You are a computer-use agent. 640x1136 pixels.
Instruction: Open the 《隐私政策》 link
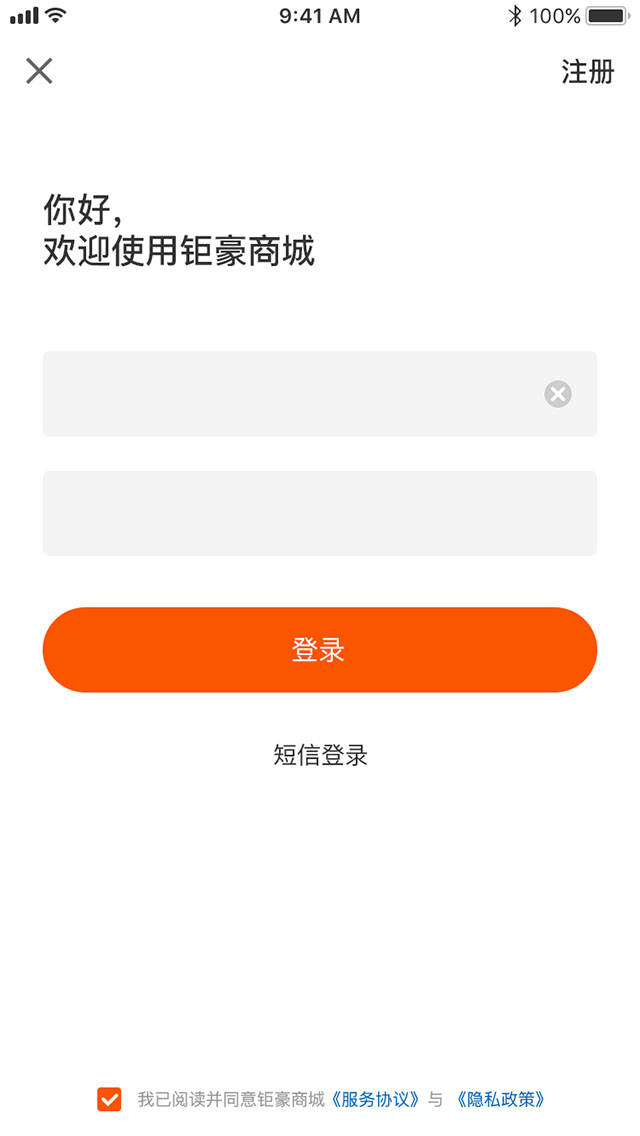501,1099
